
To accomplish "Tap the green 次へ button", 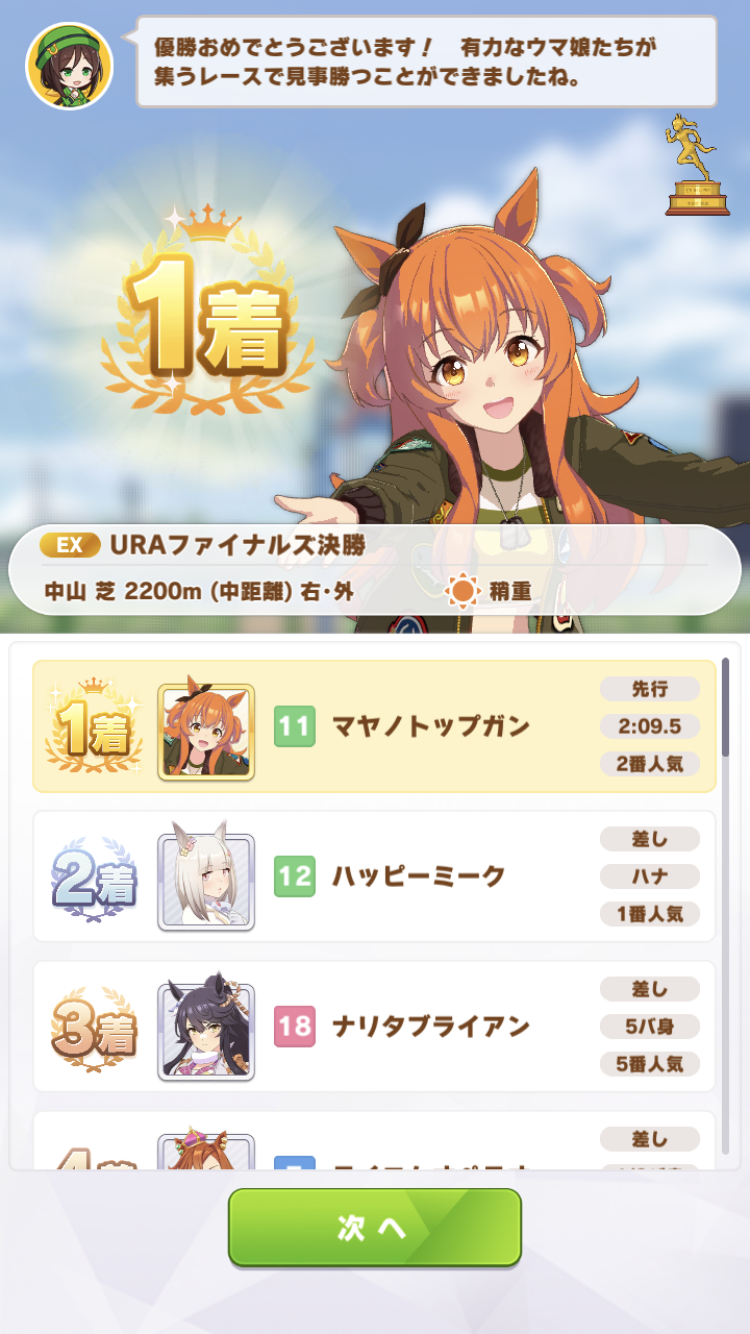I will [374, 1227].
